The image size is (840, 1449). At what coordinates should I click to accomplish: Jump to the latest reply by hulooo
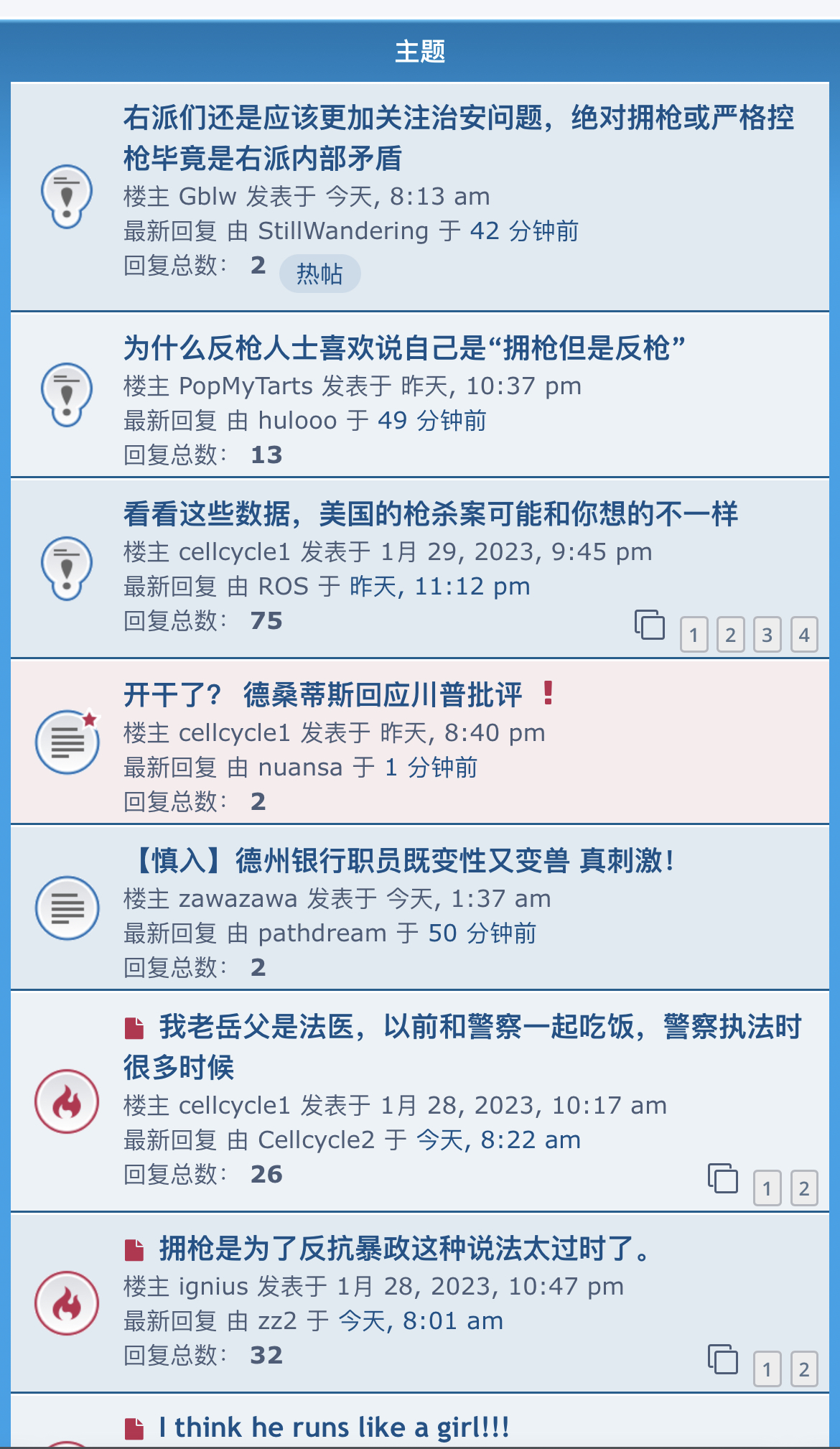pyautogui.click(x=432, y=420)
